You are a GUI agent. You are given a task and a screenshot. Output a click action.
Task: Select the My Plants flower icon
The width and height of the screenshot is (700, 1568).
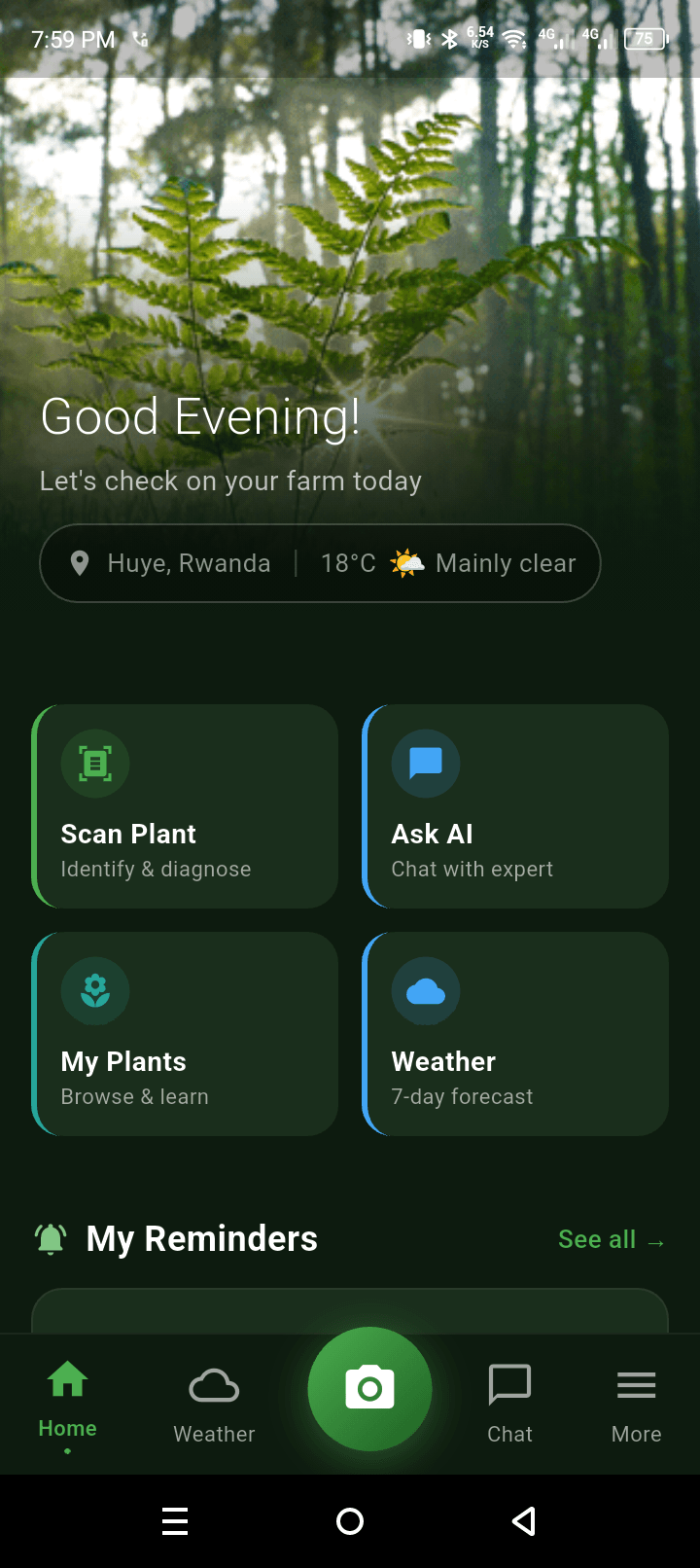tap(94, 991)
